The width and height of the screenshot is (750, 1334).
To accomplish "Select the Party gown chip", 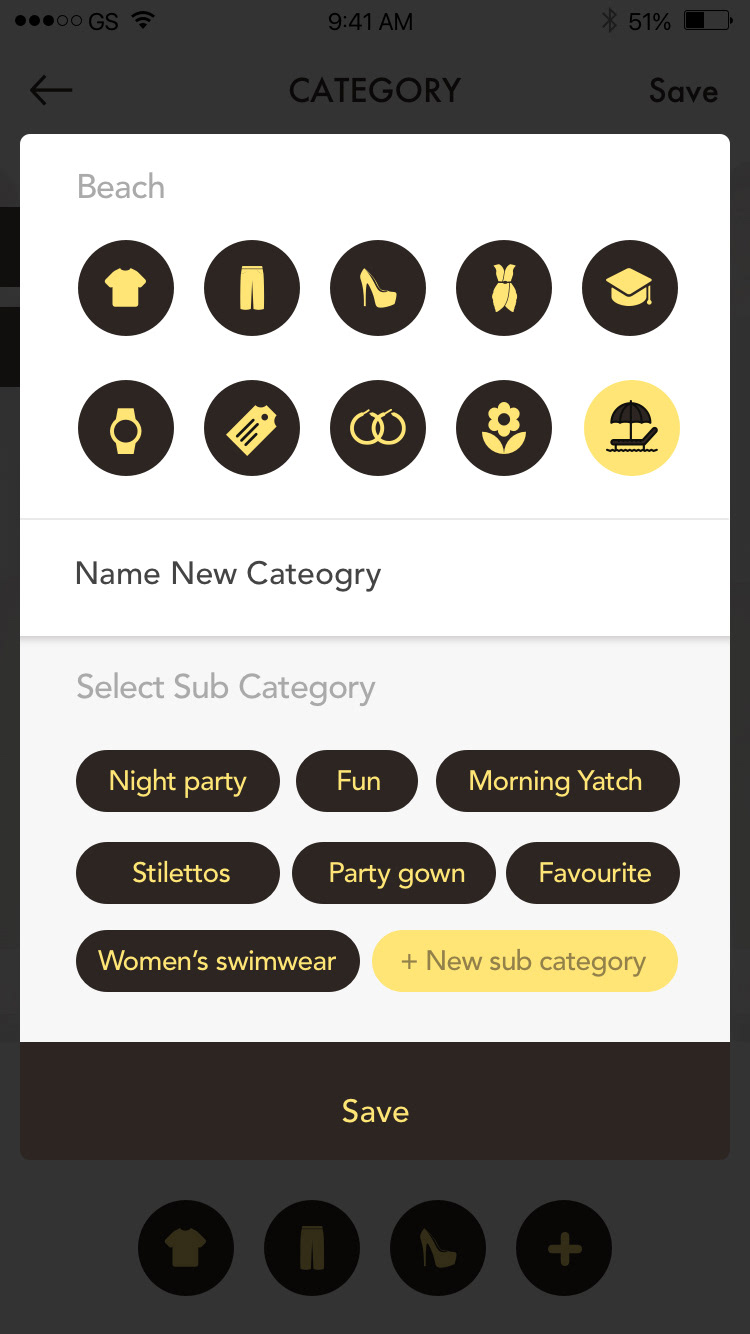I will [x=394, y=873].
